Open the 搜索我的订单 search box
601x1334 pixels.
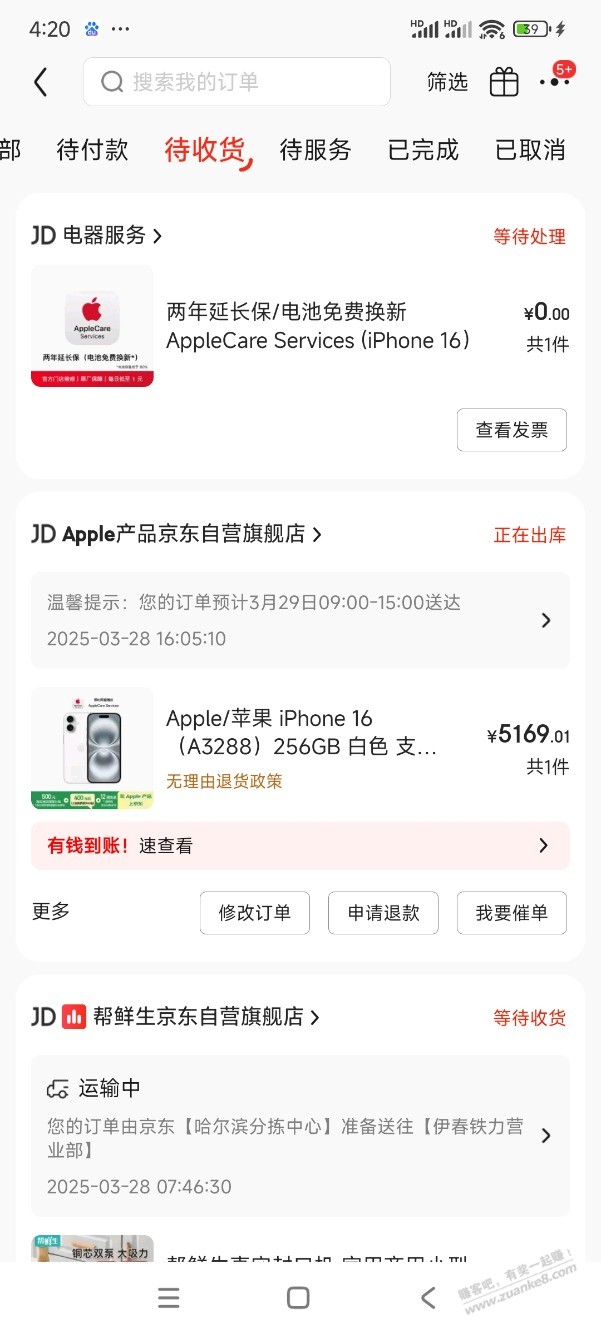pyautogui.click(x=236, y=82)
